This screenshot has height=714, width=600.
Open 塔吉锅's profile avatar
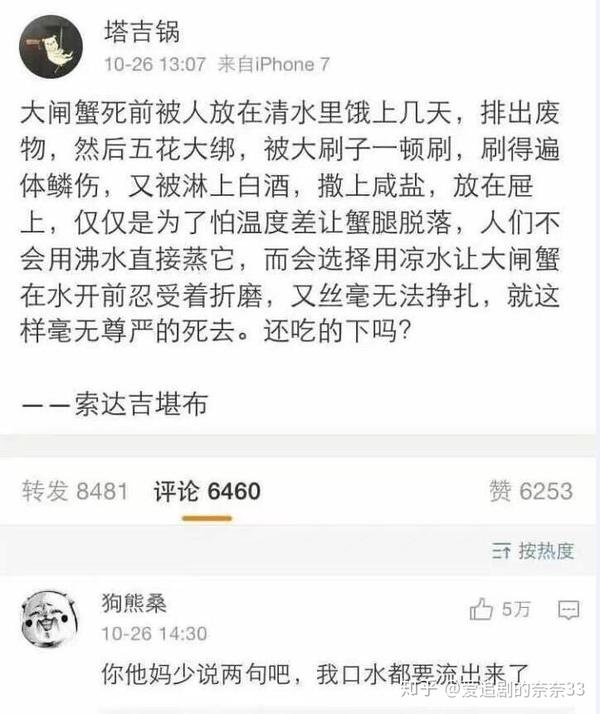point(50,50)
